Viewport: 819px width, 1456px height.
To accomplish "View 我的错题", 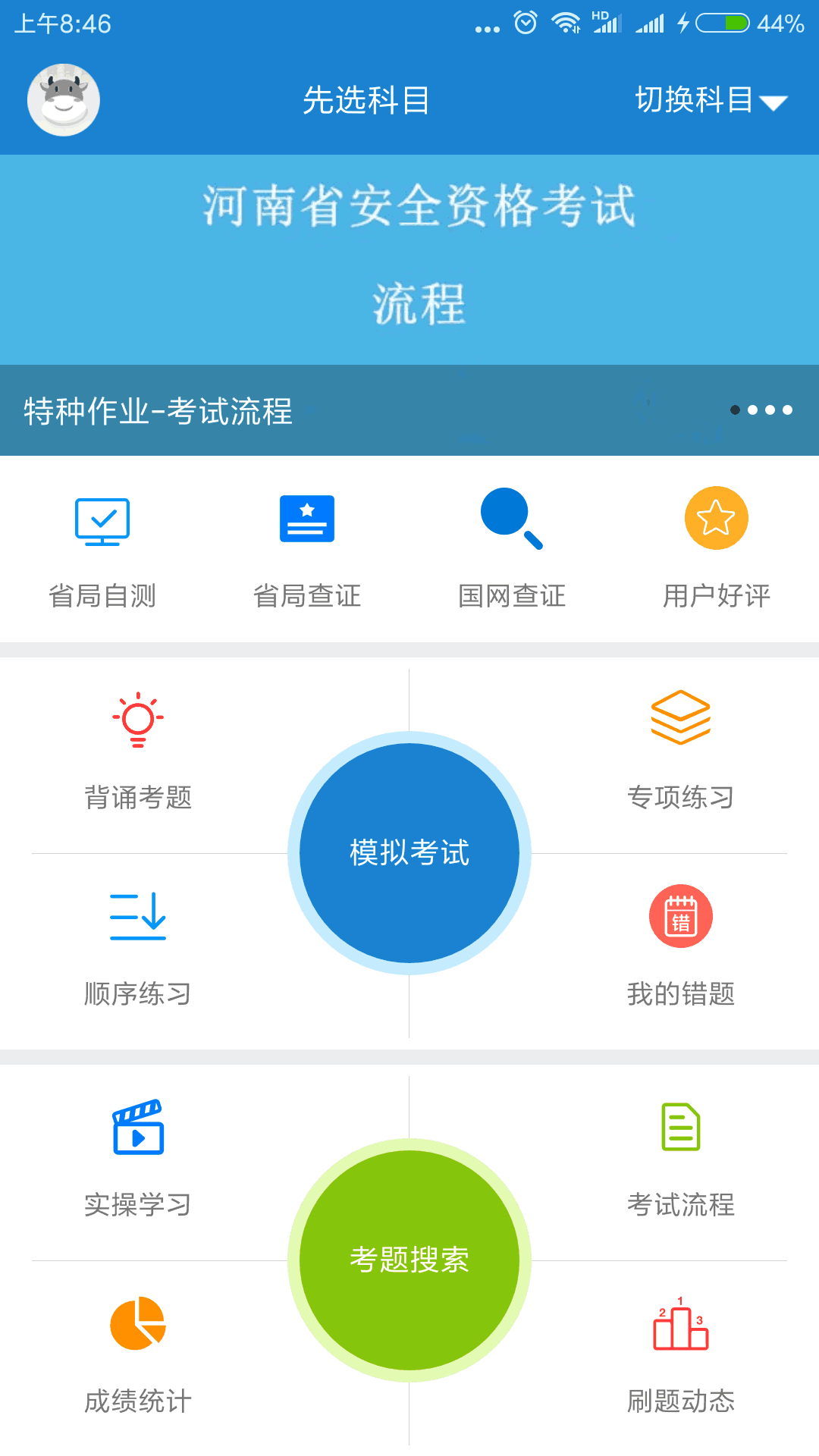I will click(x=680, y=948).
